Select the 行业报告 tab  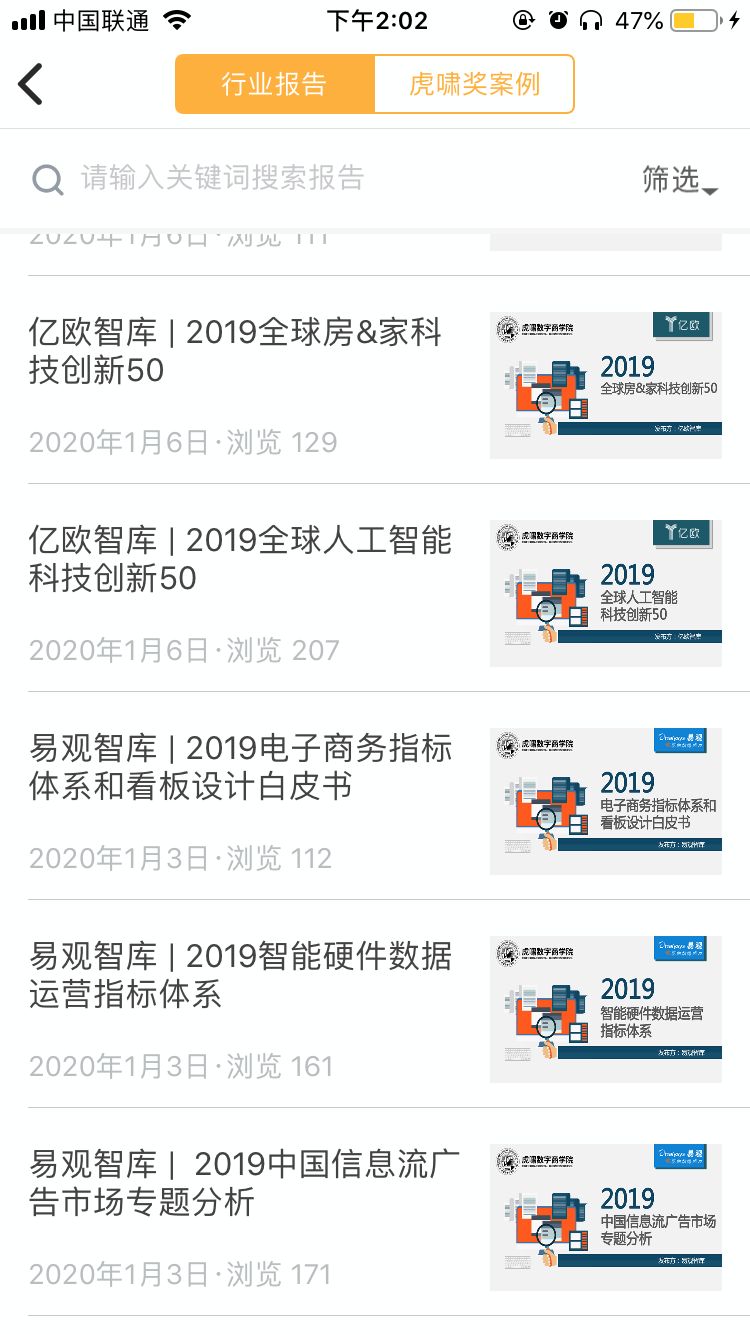275,84
